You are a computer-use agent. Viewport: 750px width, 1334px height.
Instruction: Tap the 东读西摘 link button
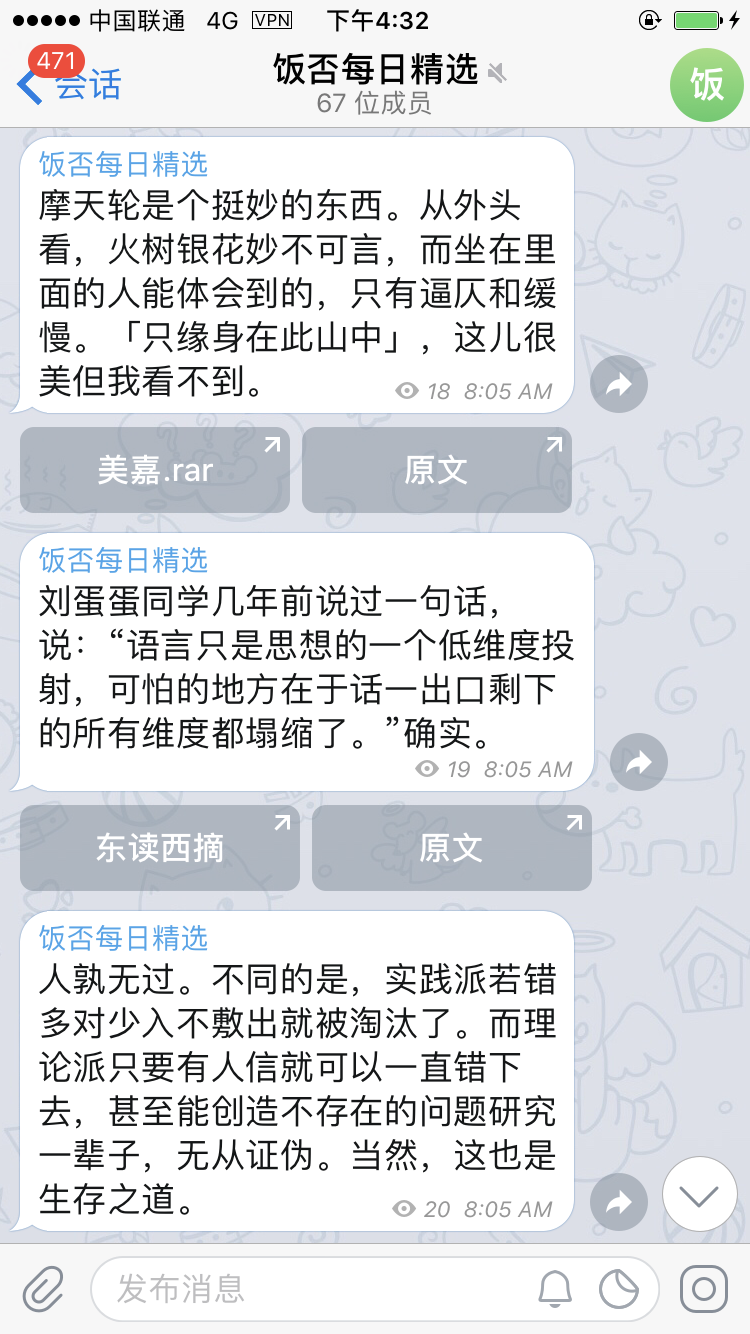tap(160, 848)
